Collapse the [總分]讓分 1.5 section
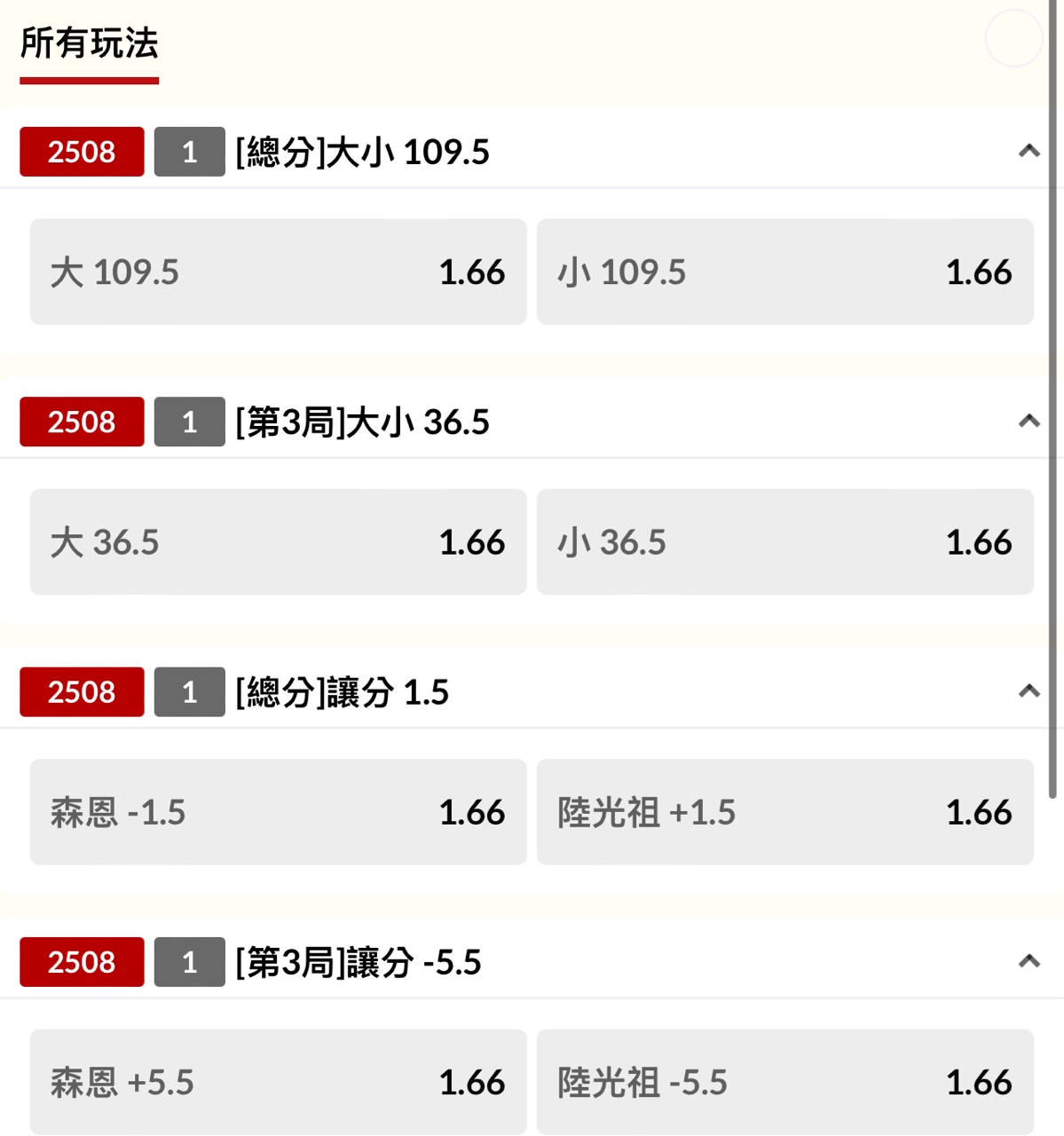The width and height of the screenshot is (1064, 1136). [1029, 690]
